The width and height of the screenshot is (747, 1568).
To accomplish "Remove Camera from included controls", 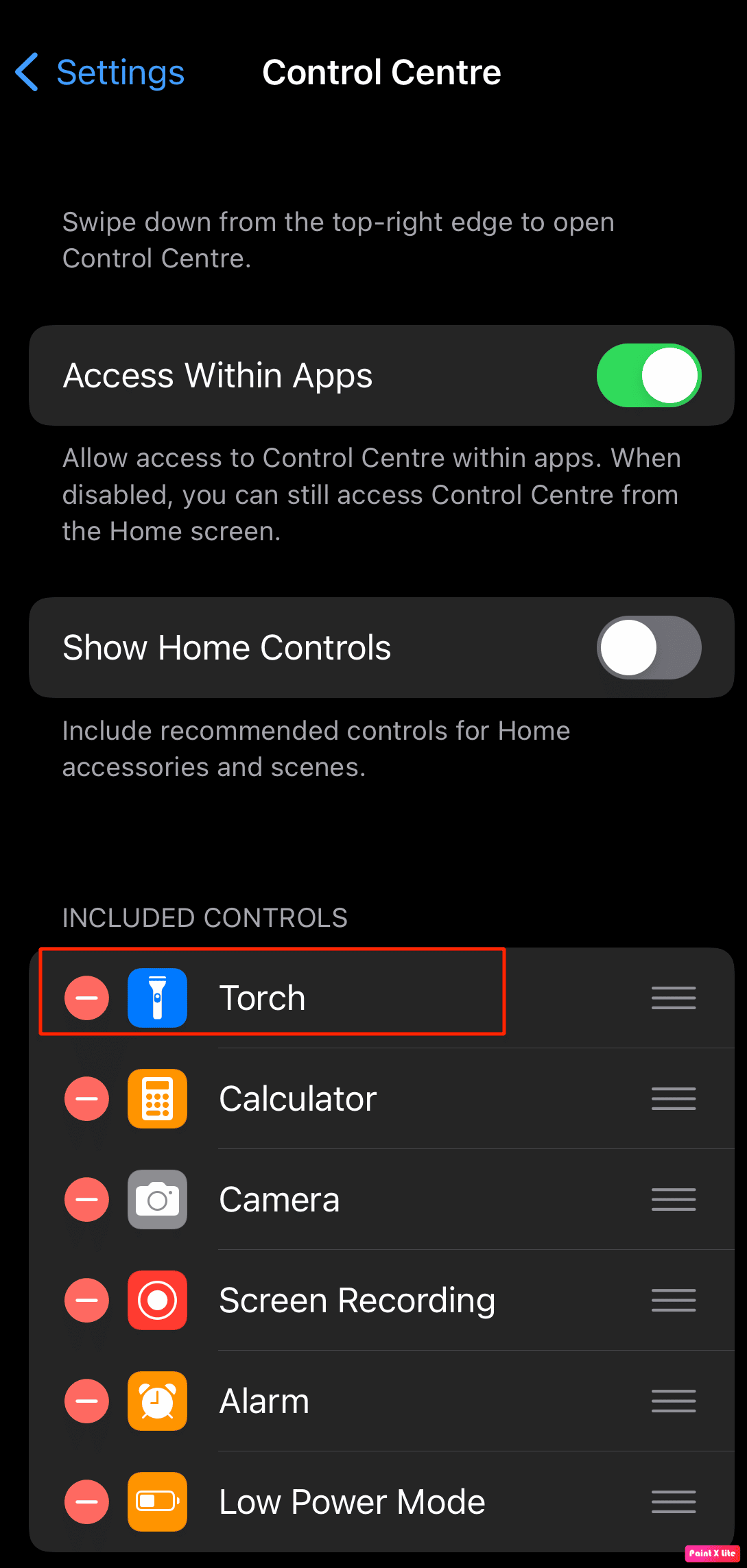I will 86,1199.
